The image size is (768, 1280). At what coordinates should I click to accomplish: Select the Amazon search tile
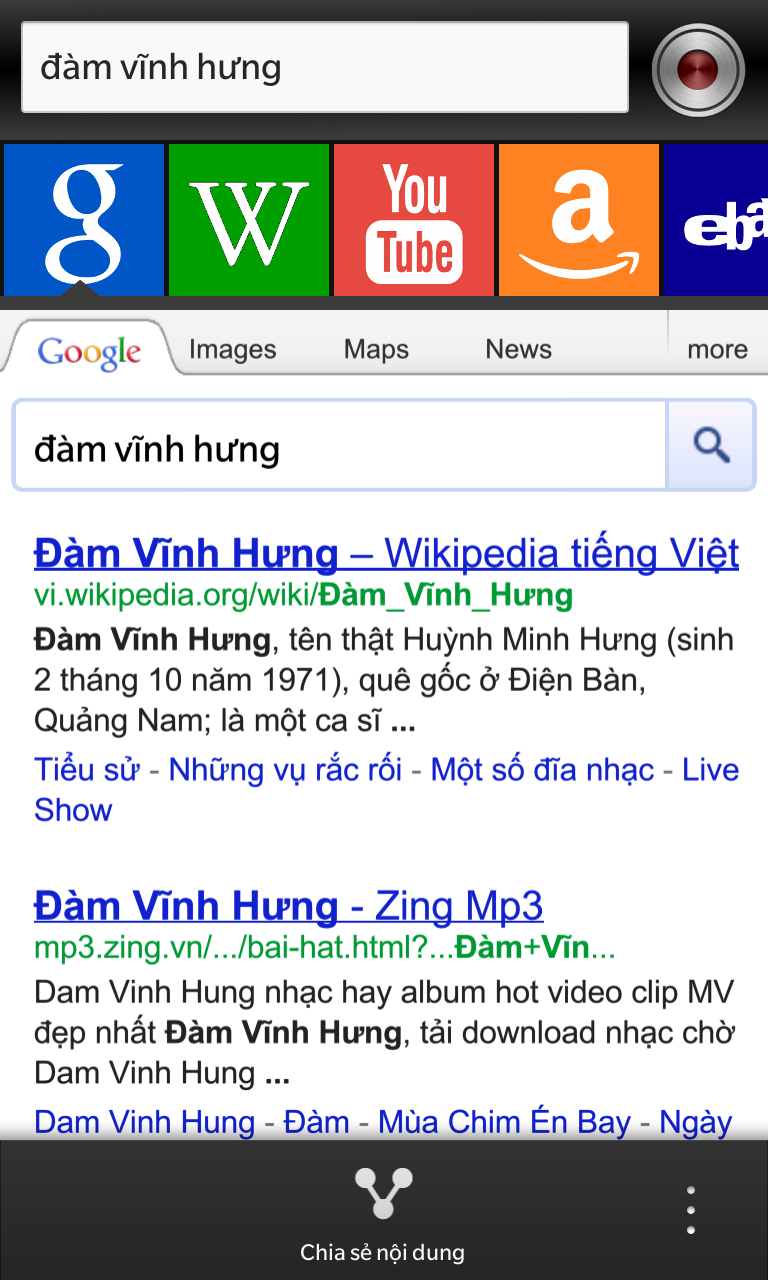point(579,220)
